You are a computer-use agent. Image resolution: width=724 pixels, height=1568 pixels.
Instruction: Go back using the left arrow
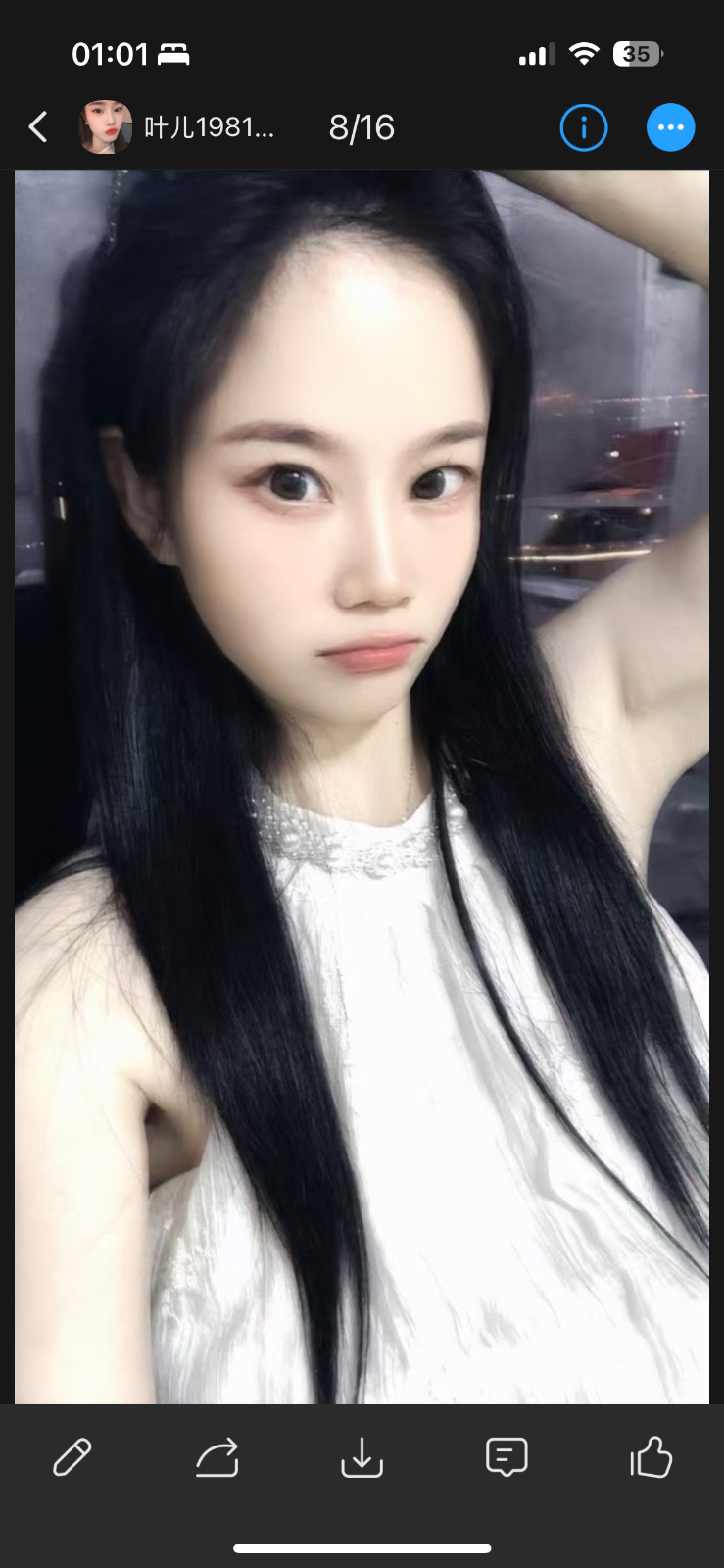coord(38,126)
